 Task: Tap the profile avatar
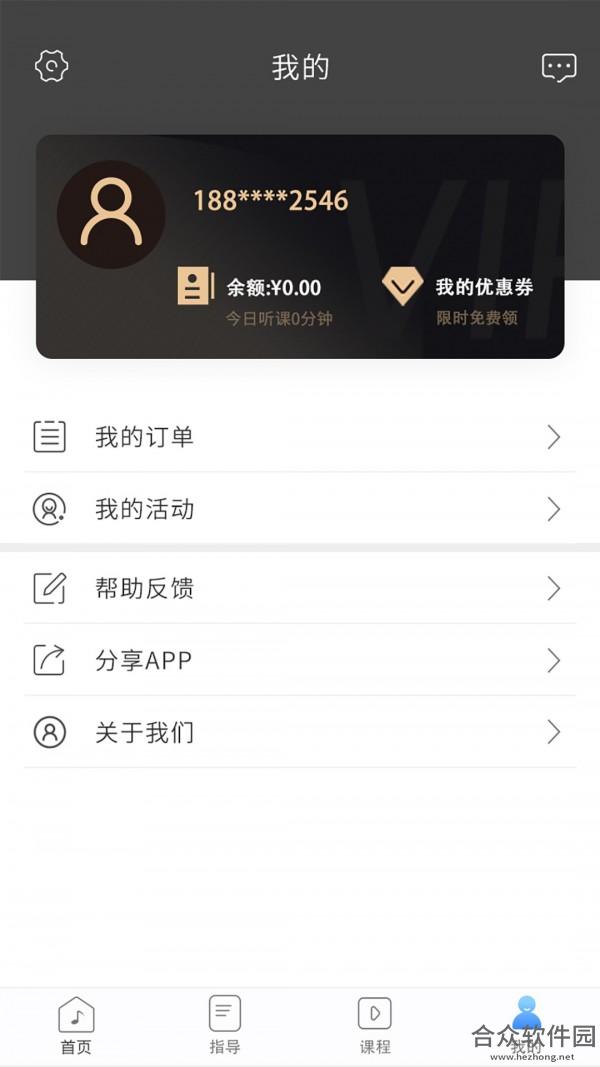(111, 214)
